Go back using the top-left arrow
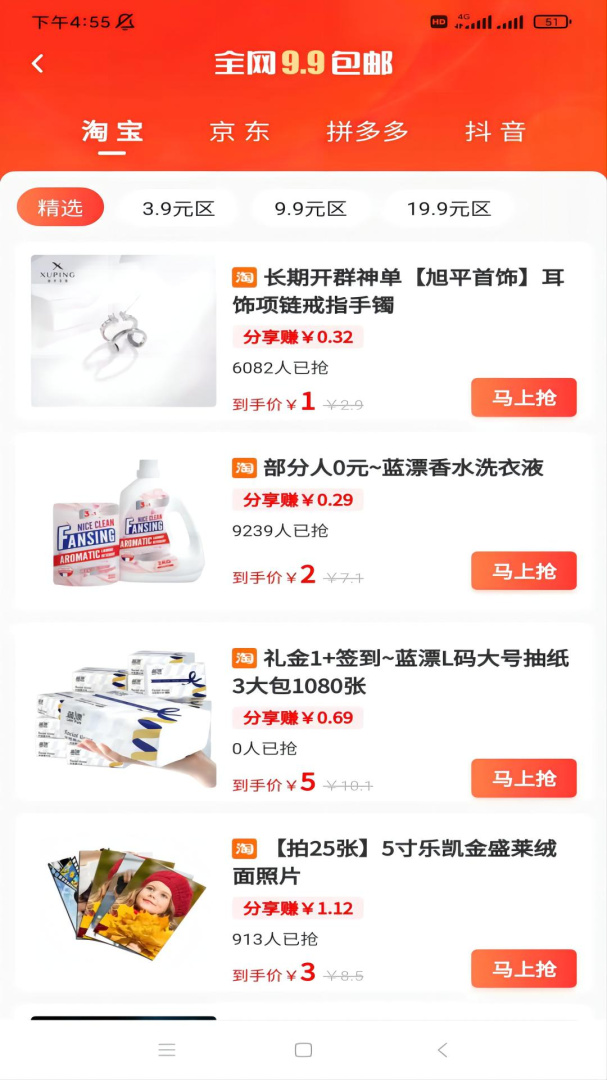Screen dimensions: 607x1080 tap(38, 64)
